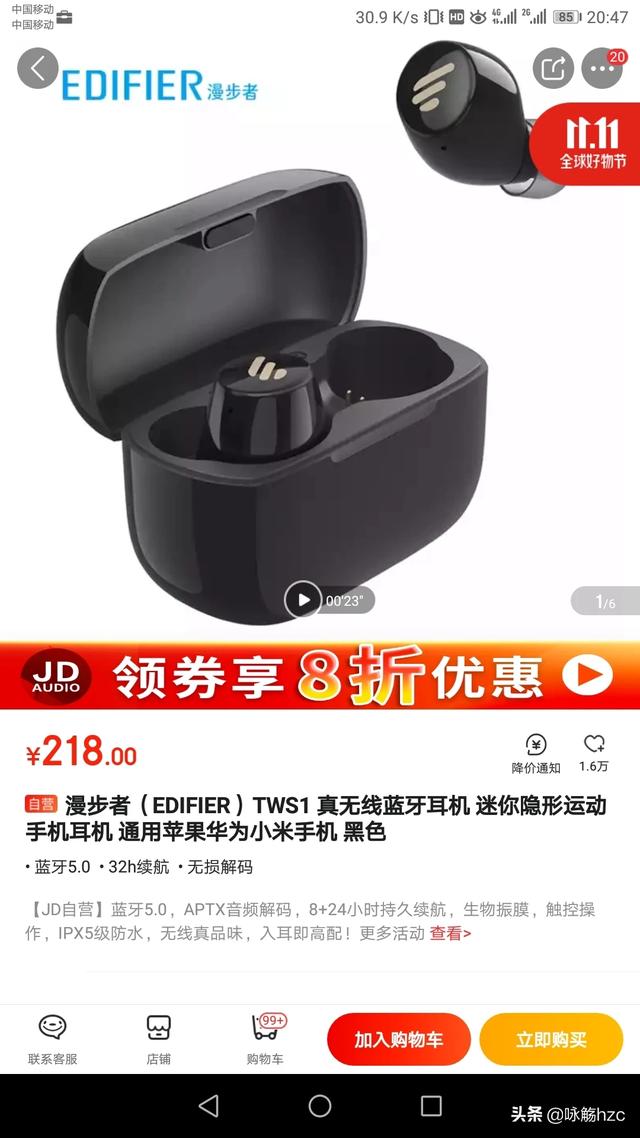The image size is (640, 1138).
Task: Open the 购物车 shopping cart
Action: click(265, 1039)
